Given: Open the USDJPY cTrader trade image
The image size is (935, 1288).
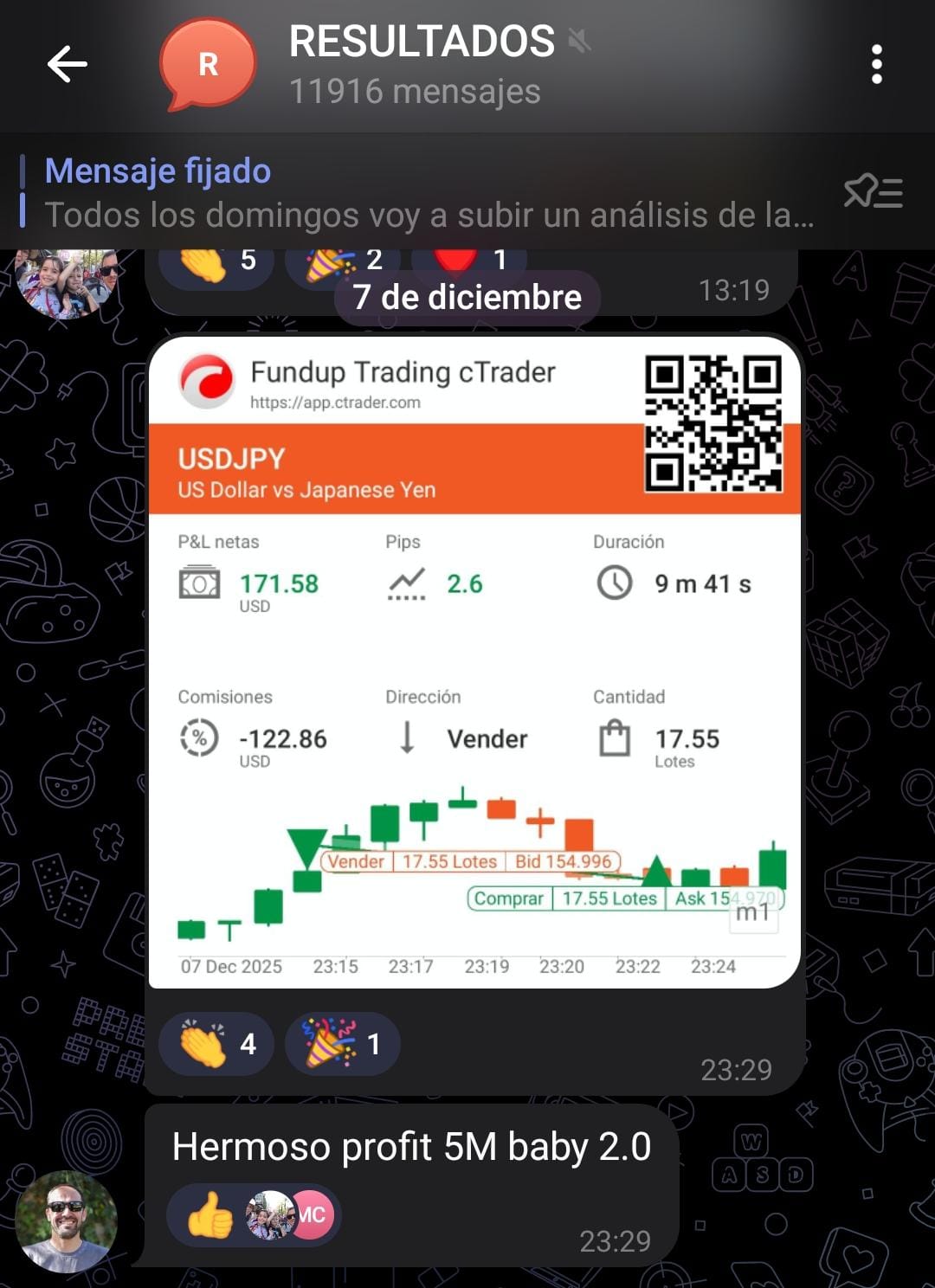Looking at the screenshot, I should coord(474,661).
